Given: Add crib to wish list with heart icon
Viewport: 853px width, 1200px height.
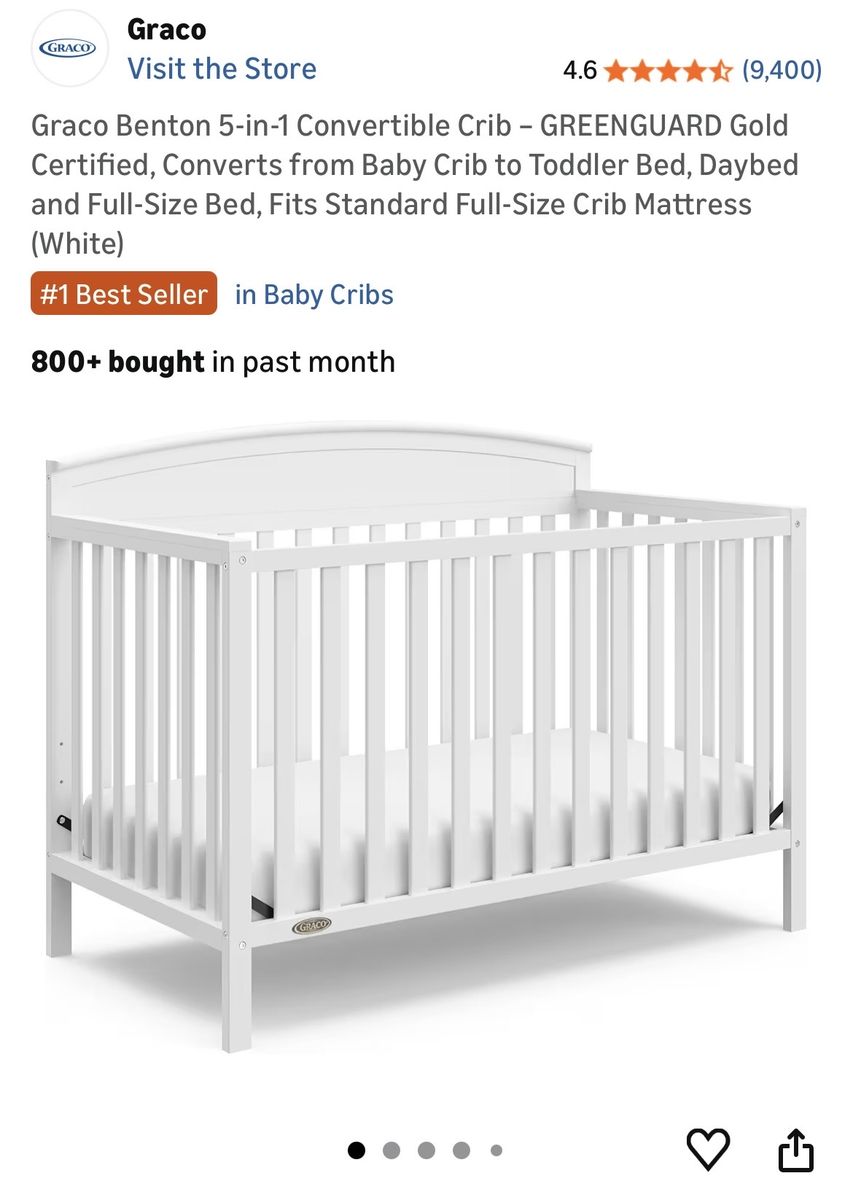Looking at the screenshot, I should click(x=708, y=1148).
